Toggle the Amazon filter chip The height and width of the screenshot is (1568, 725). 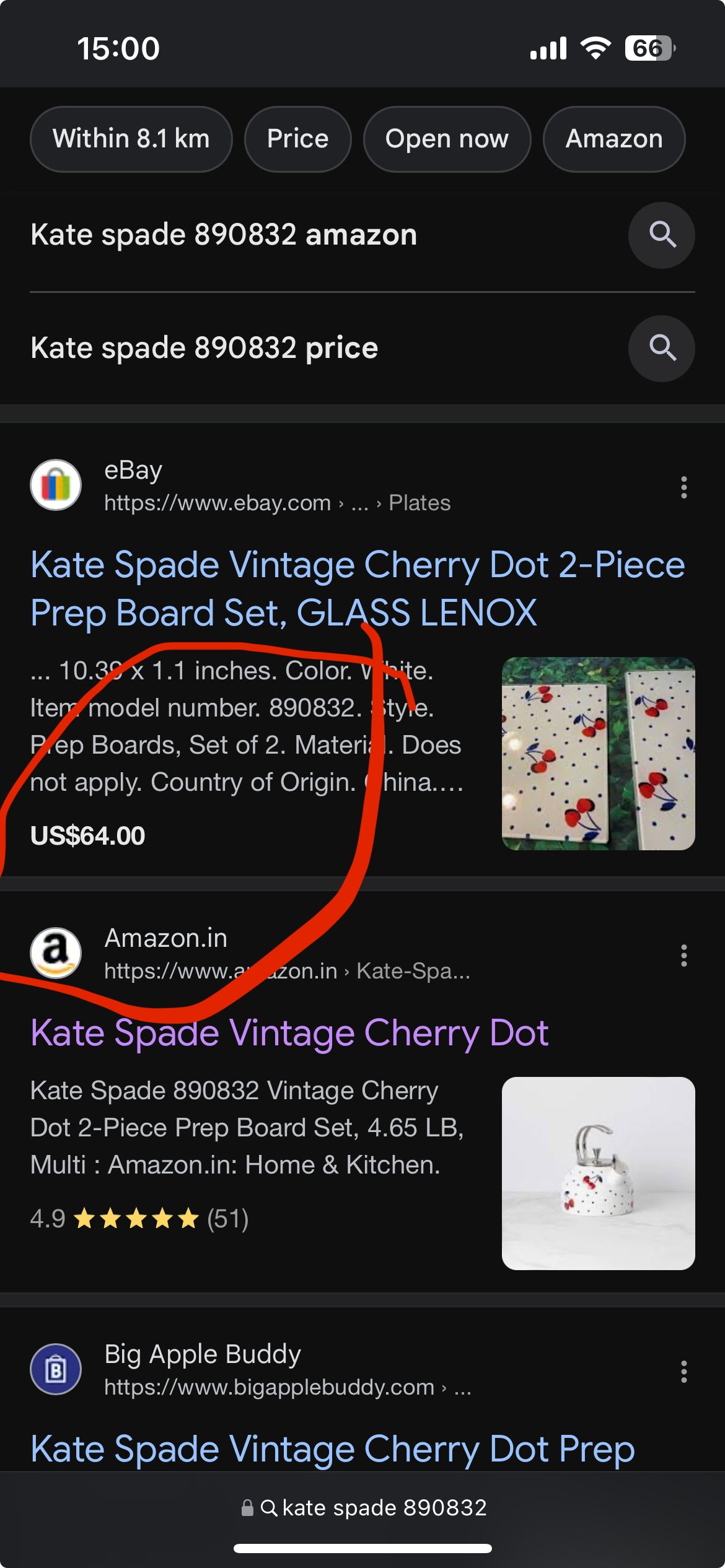[613, 139]
